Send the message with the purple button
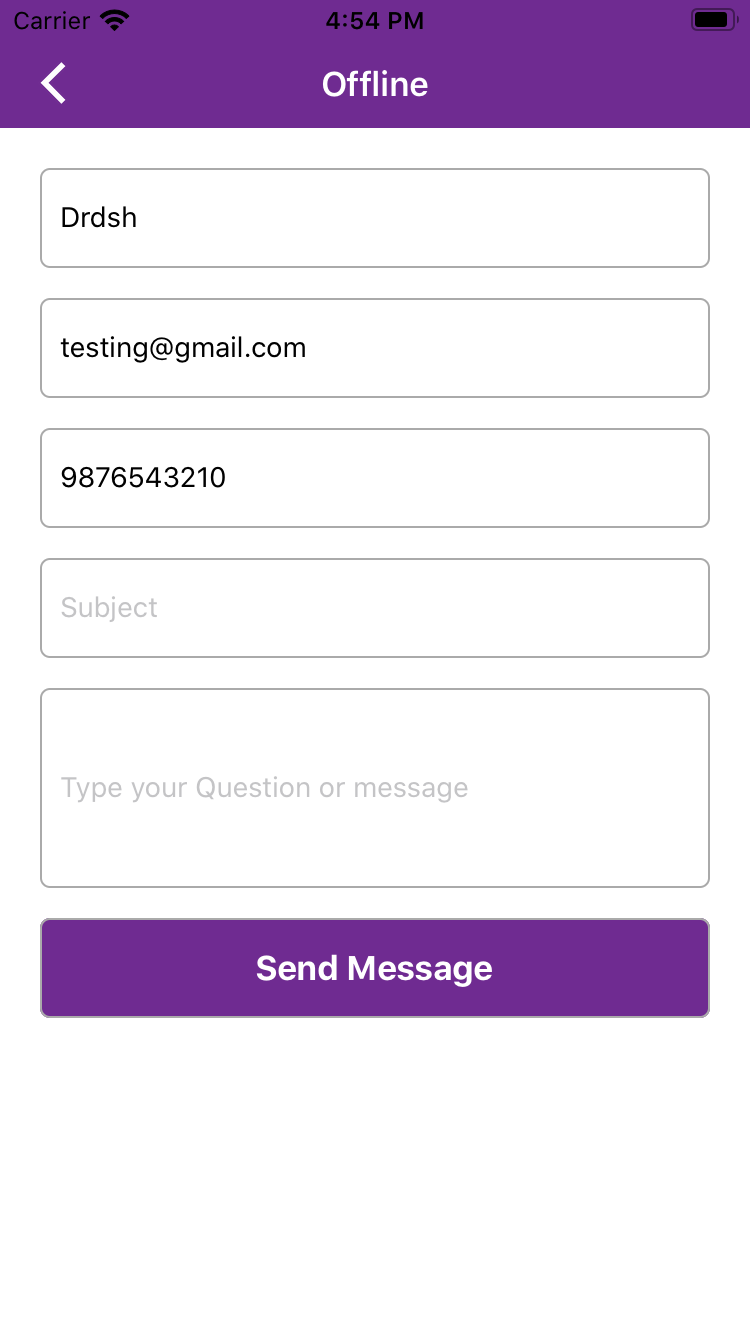The image size is (750, 1334). point(375,968)
